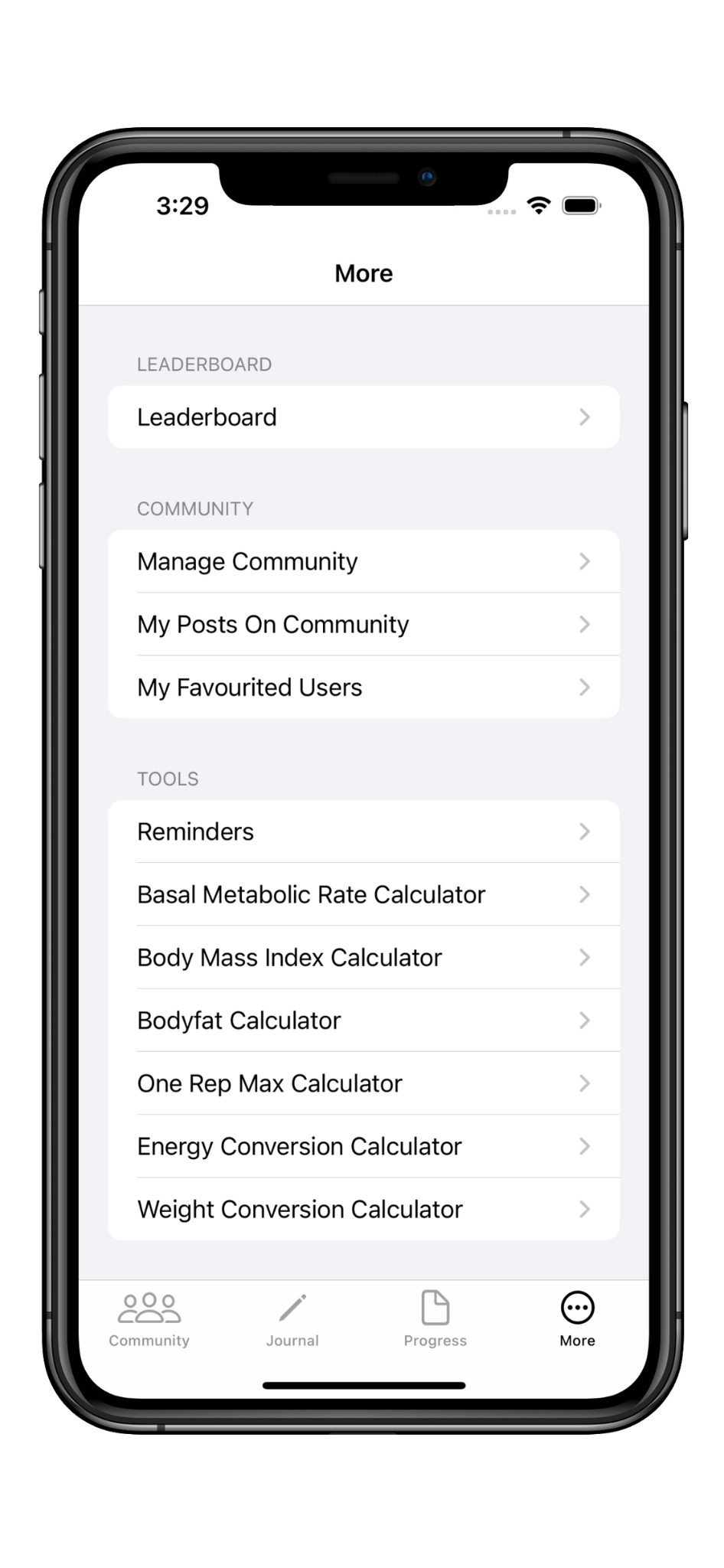Screen dimensions: 724x1568
Task: Open the Reminders tool
Action: [x=363, y=831]
